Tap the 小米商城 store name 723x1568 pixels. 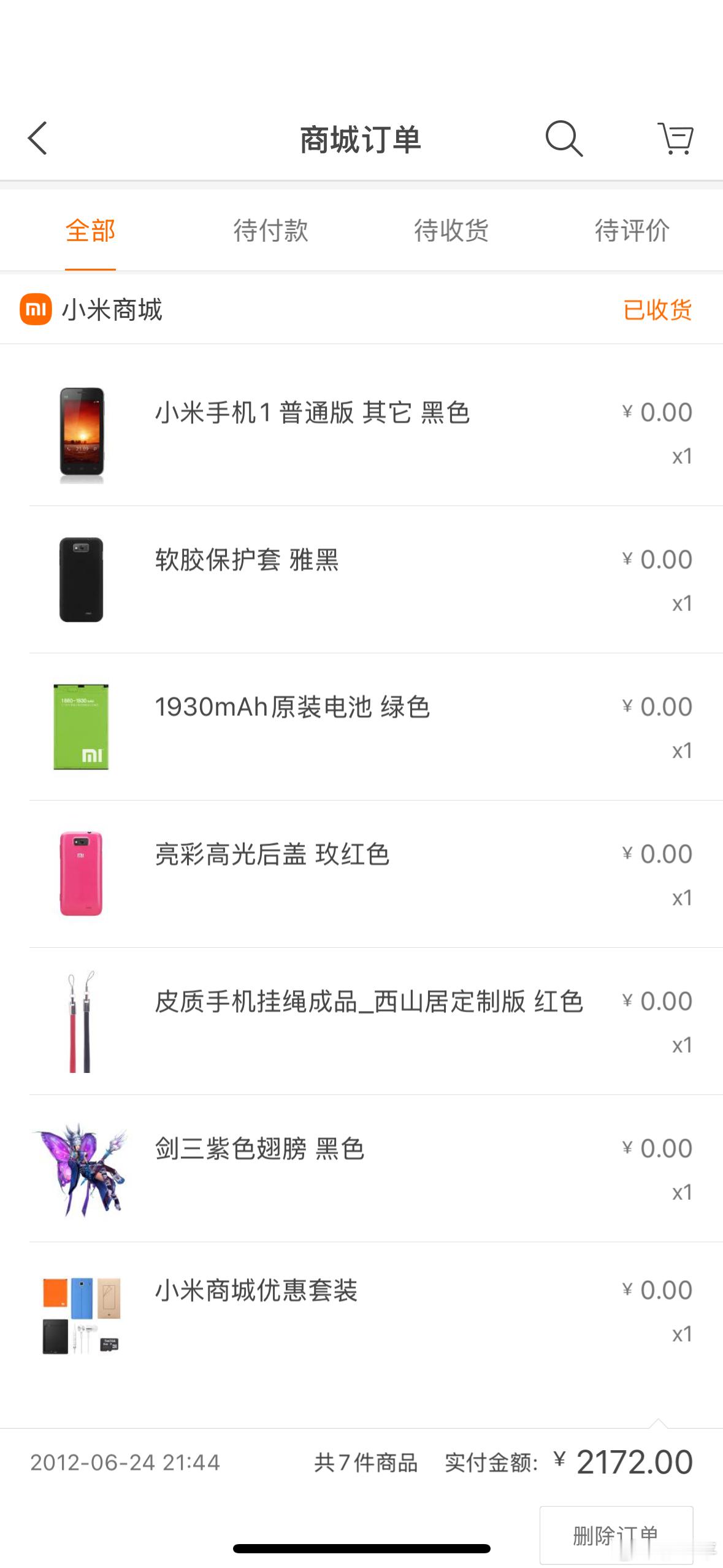click(x=112, y=310)
